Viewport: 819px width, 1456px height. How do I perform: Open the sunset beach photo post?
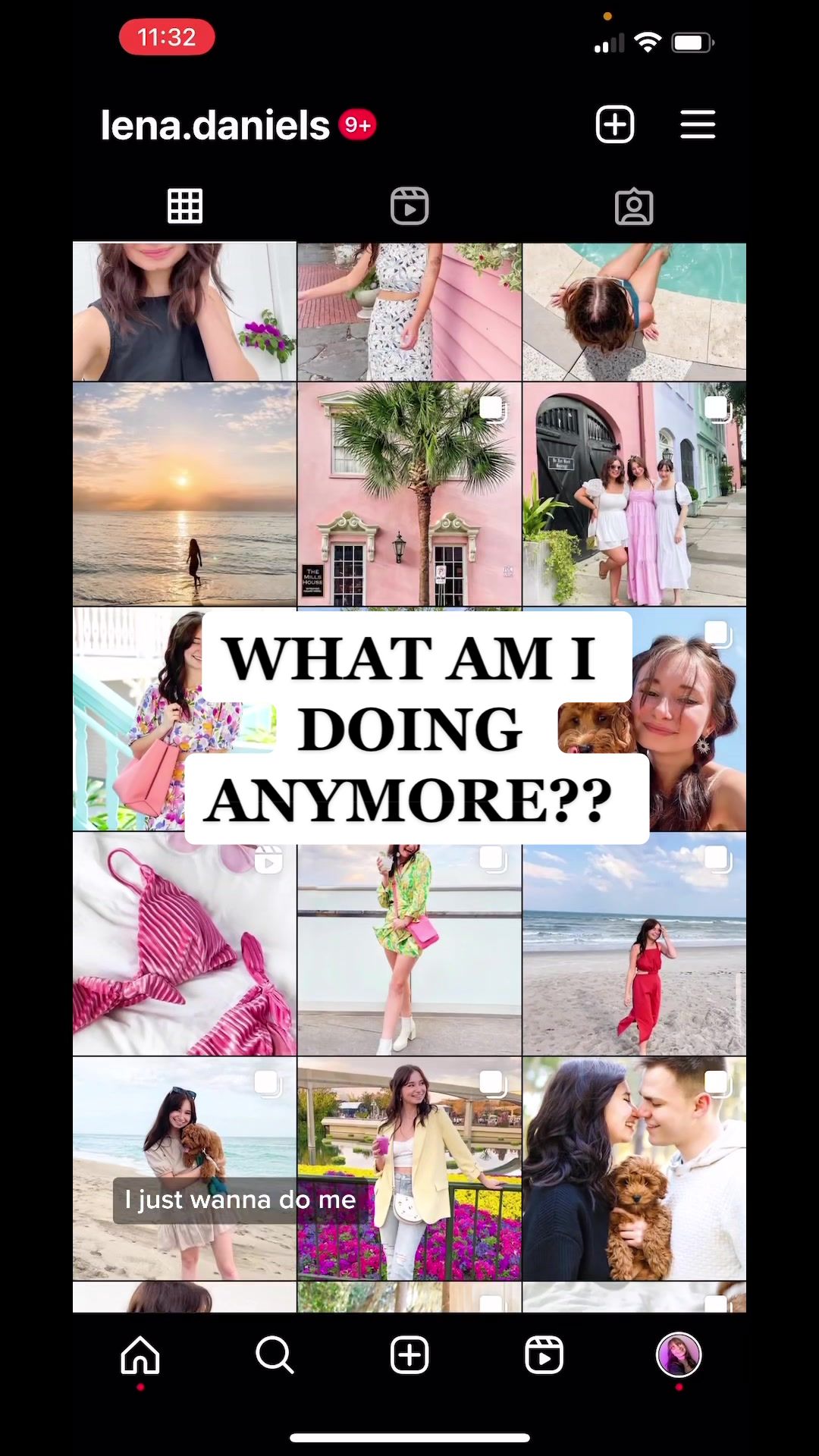click(x=184, y=494)
